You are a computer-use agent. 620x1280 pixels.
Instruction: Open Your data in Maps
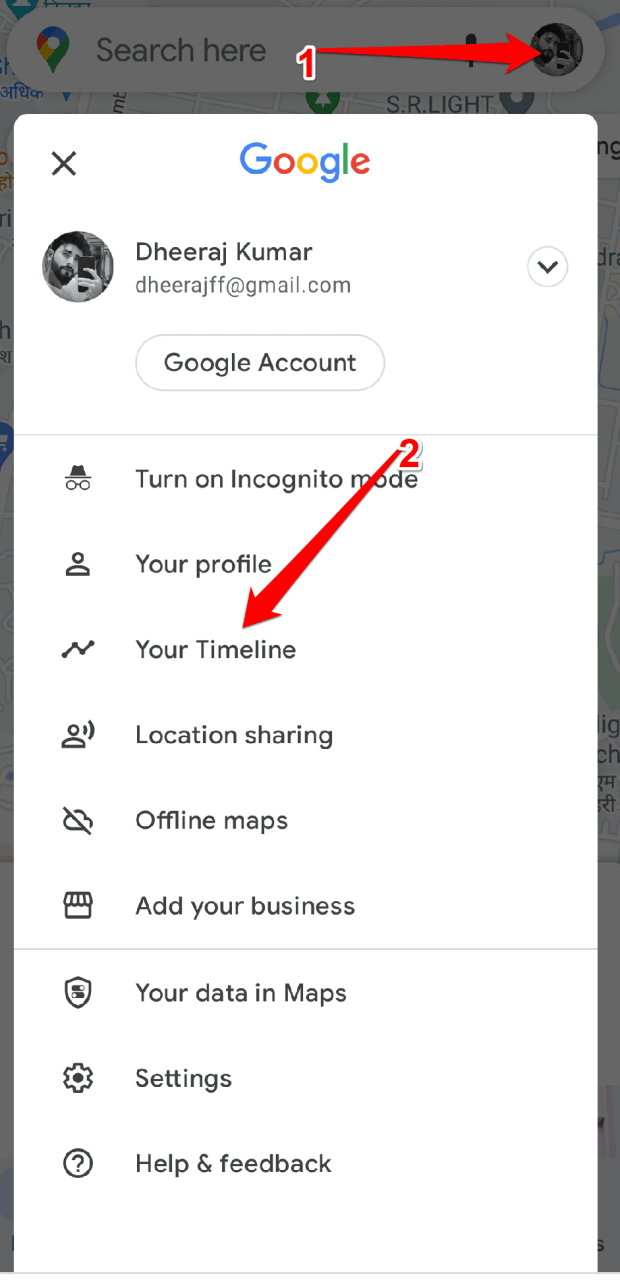click(241, 993)
